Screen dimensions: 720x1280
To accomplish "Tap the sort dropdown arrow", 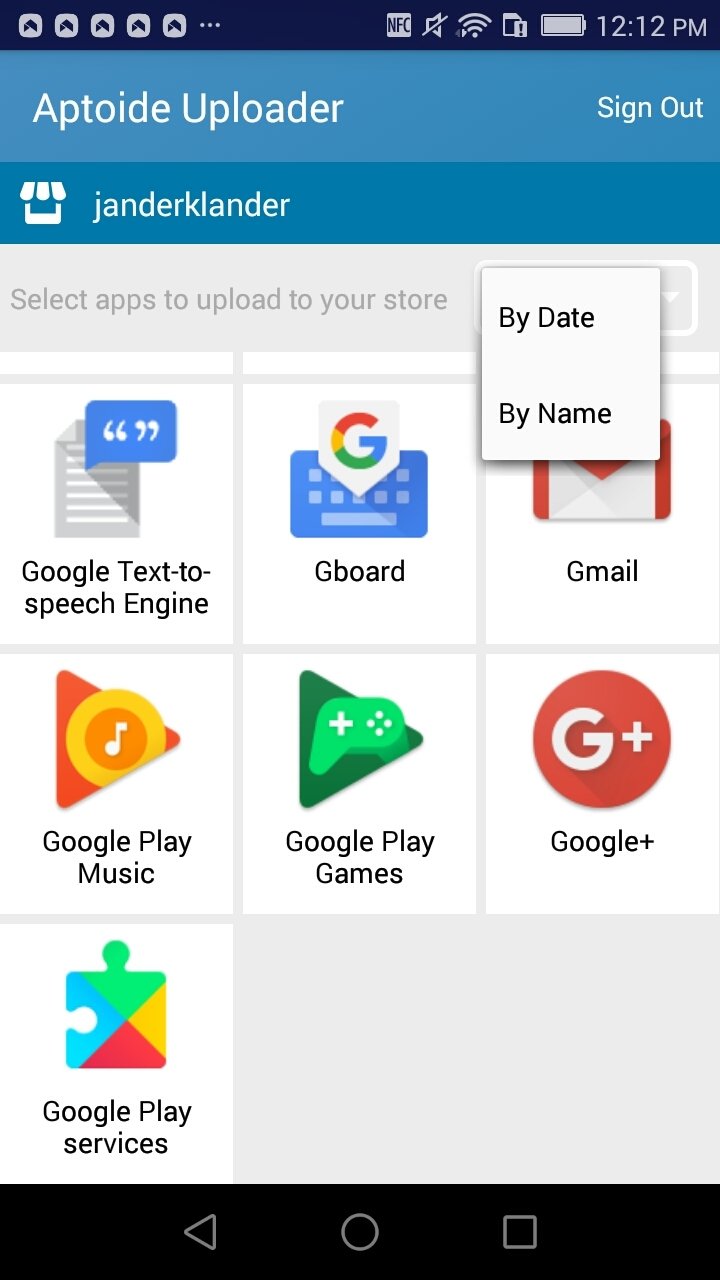I will pyautogui.click(x=672, y=298).
